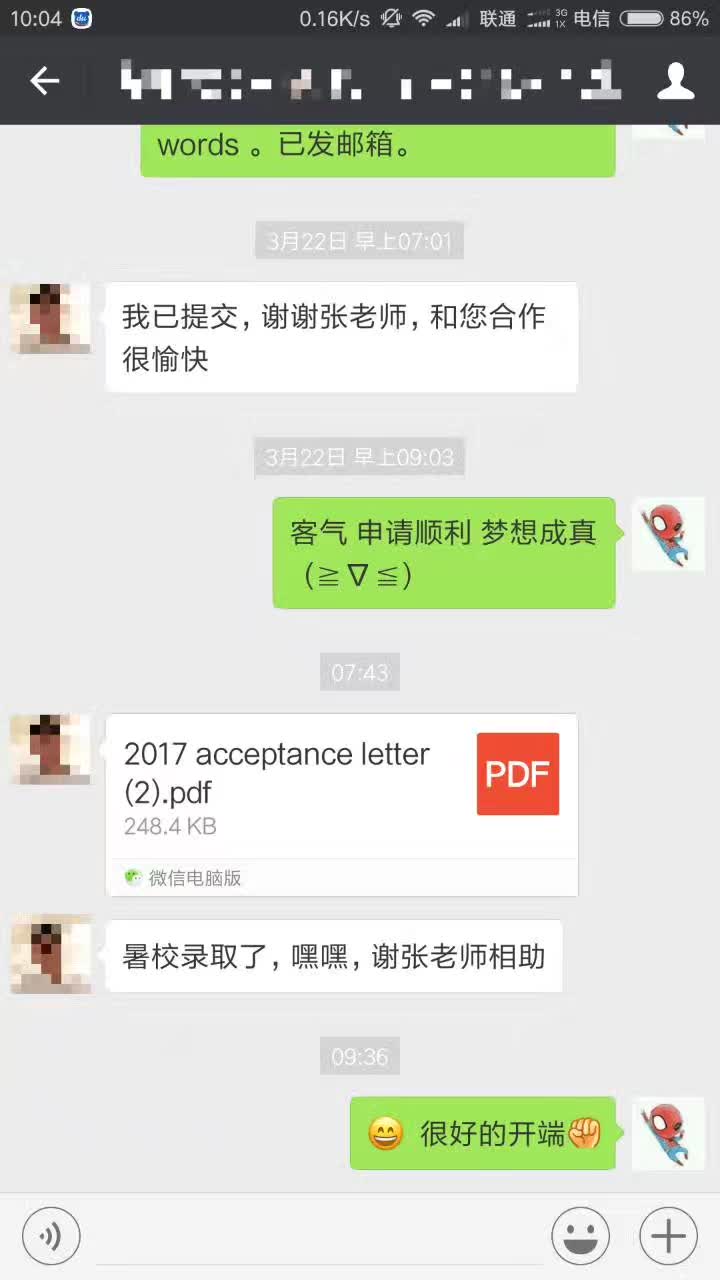Open the plus attachment menu

[x=668, y=1236]
